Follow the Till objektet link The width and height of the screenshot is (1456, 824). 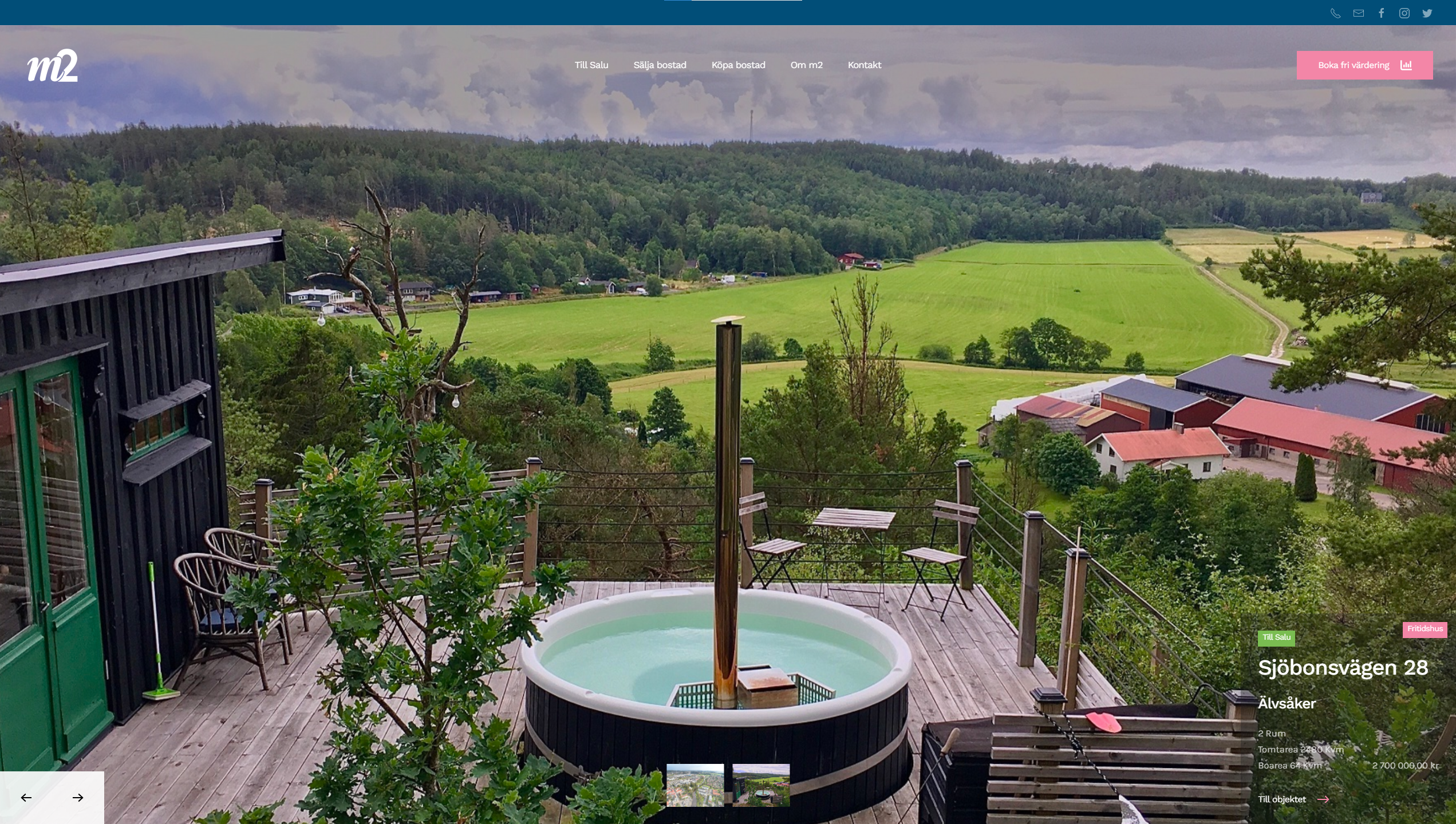[1292, 799]
